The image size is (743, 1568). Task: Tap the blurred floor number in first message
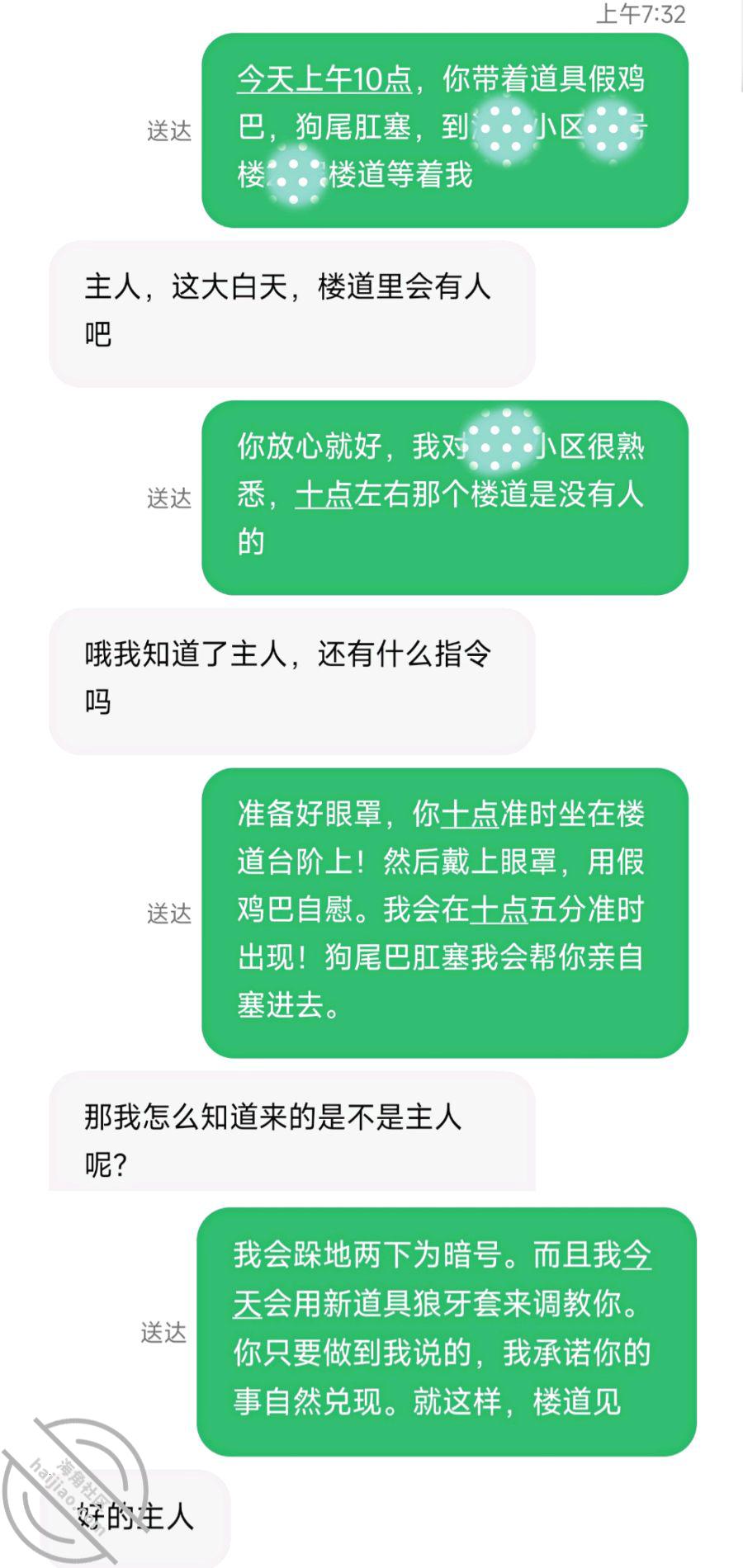click(x=297, y=173)
